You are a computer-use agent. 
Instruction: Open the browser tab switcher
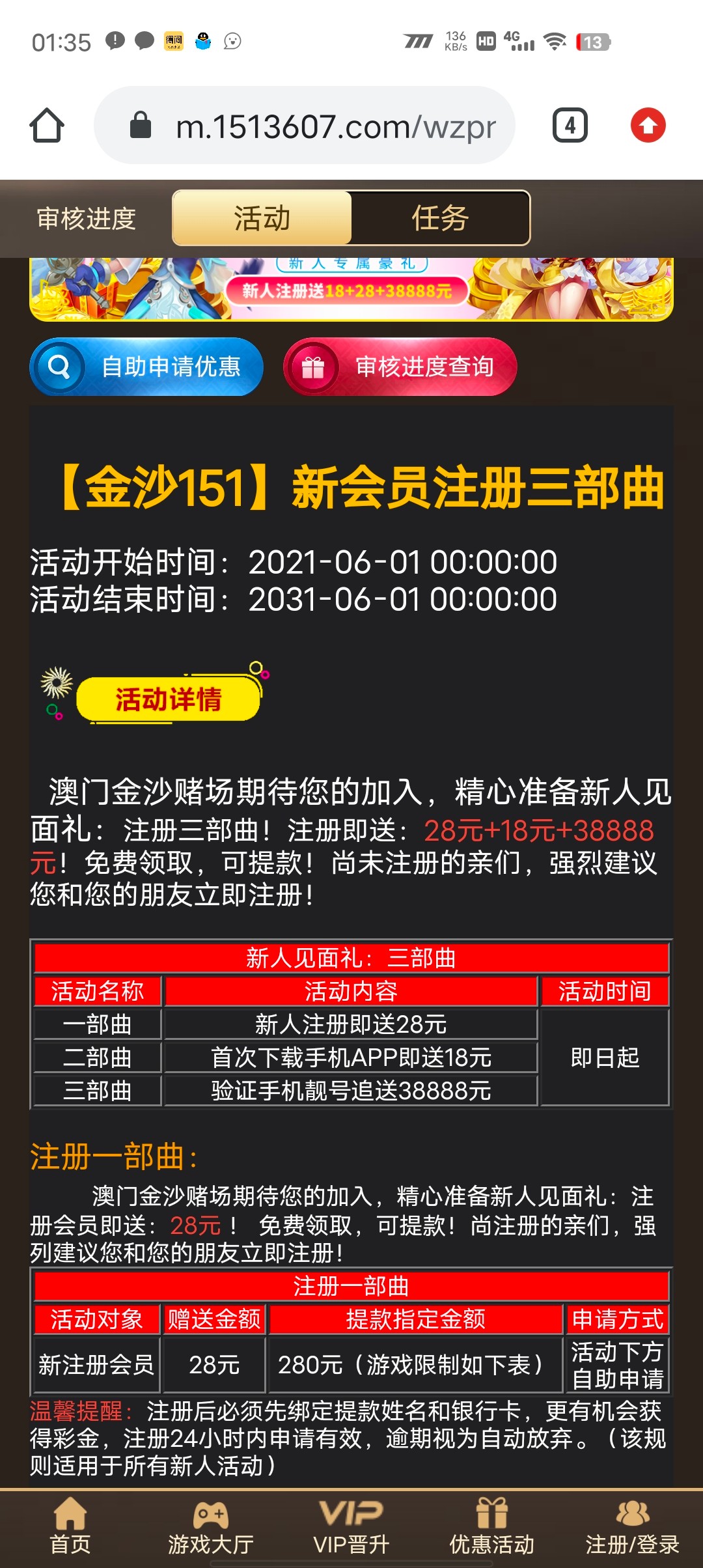click(570, 125)
